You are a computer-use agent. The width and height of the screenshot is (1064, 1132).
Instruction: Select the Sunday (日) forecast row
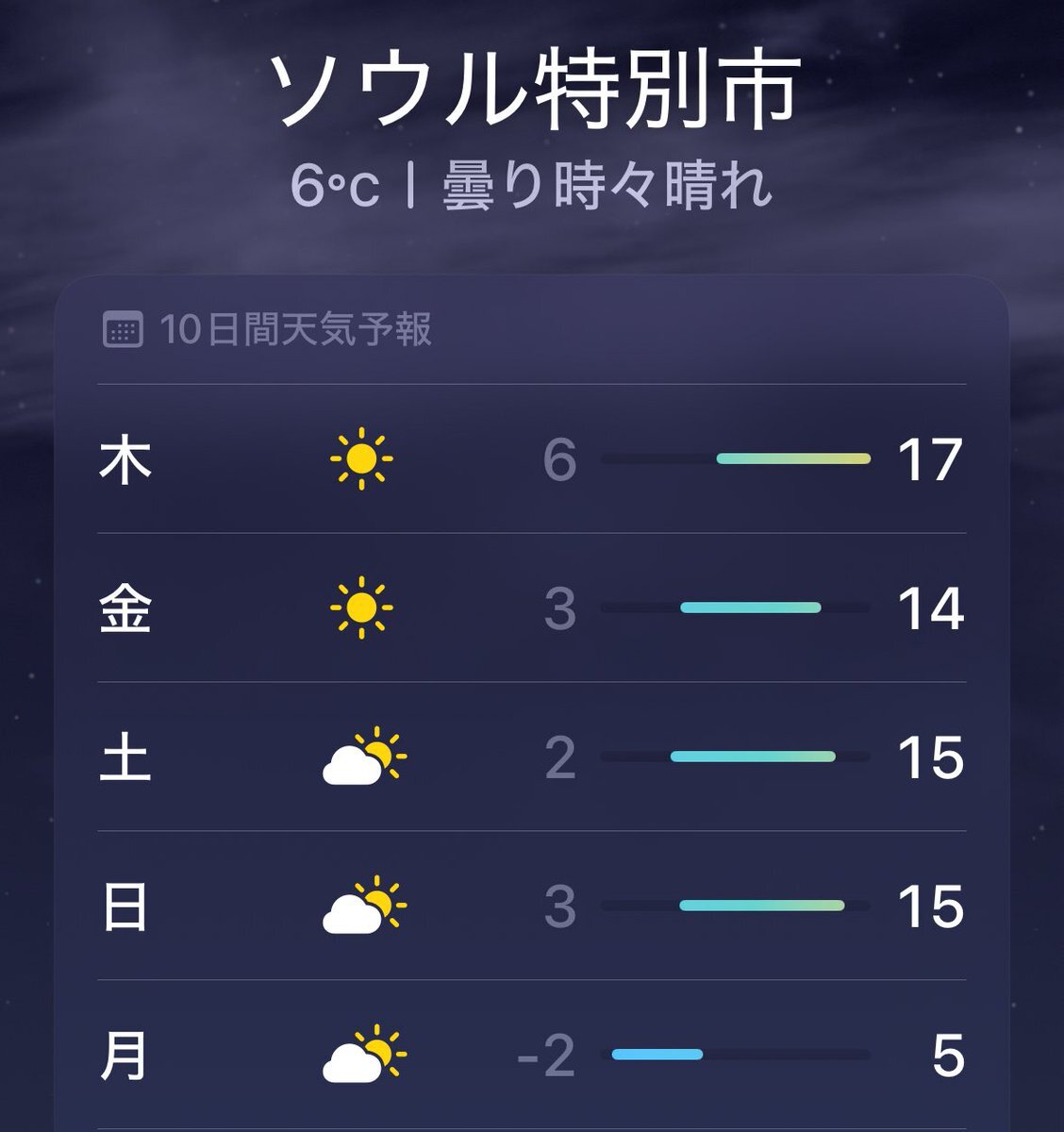[x=532, y=907]
